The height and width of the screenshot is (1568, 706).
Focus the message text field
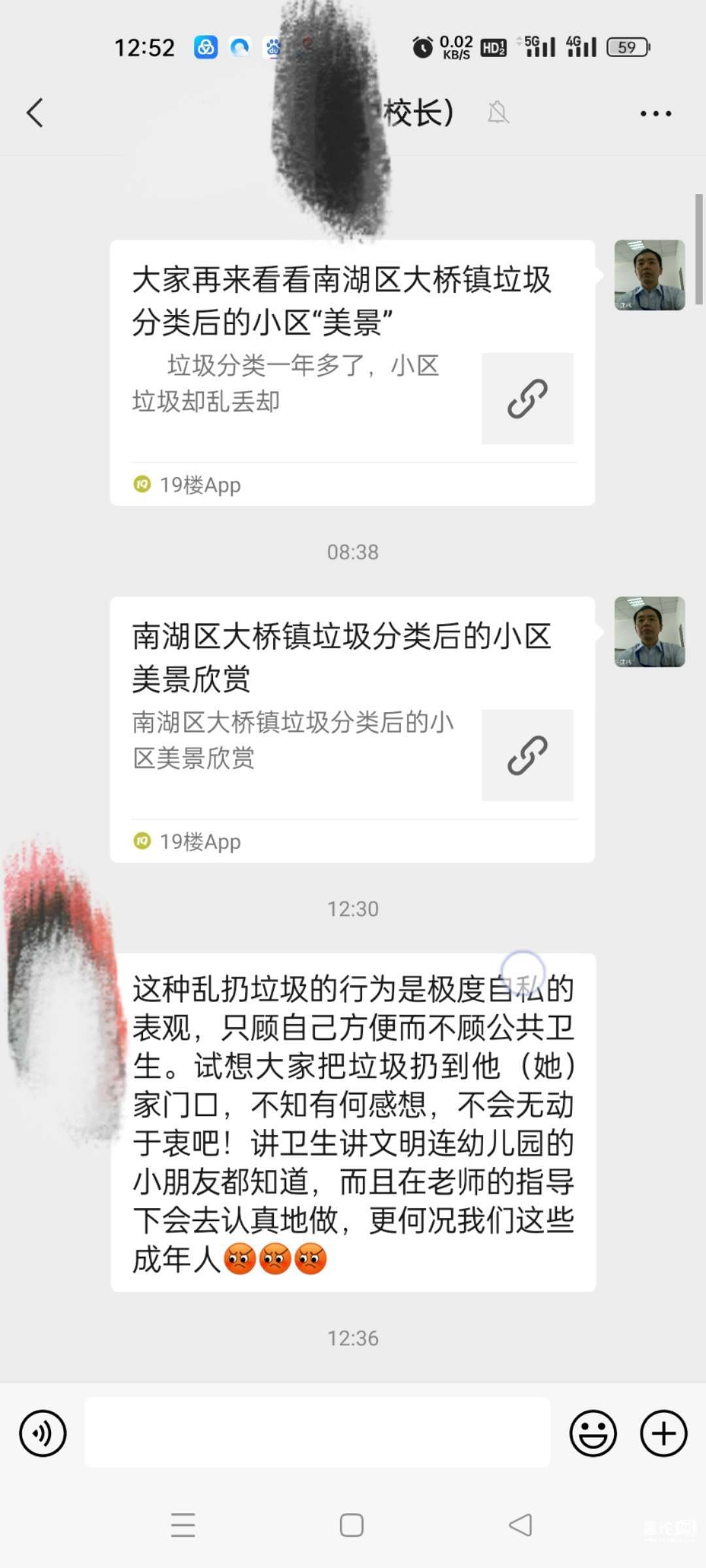(318, 1433)
